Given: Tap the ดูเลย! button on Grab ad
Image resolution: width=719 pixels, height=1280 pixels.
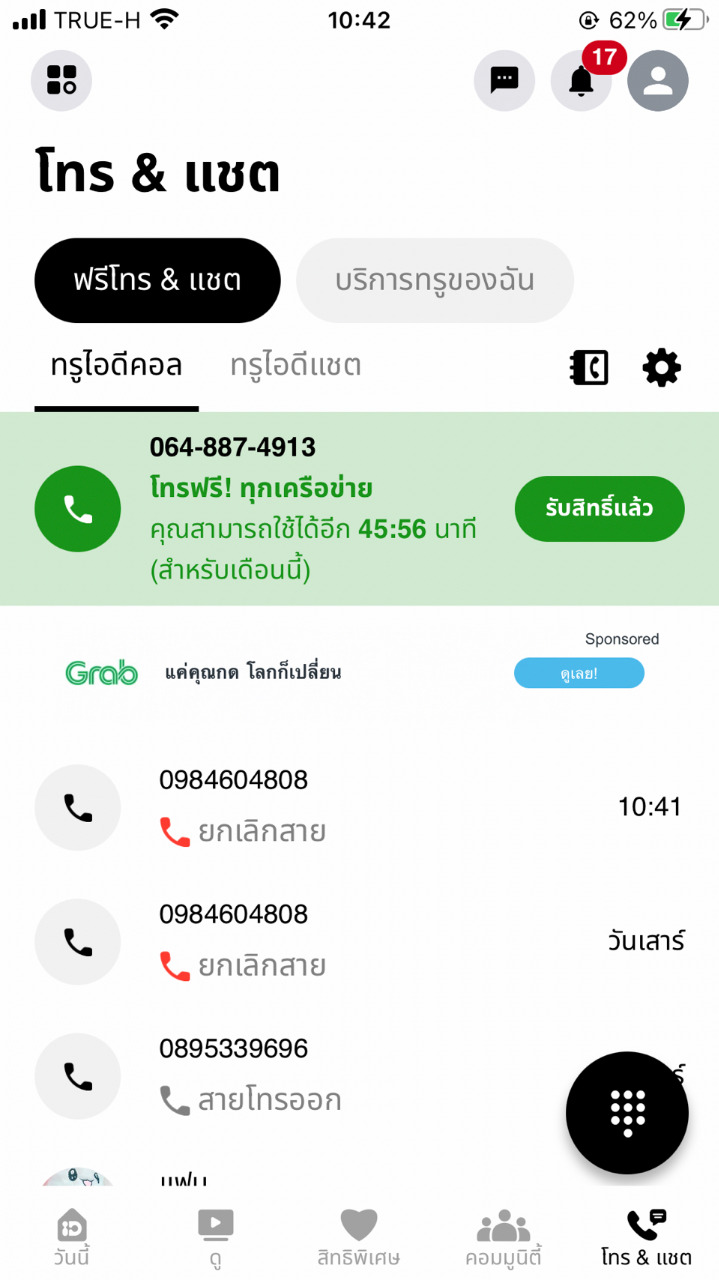Looking at the screenshot, I should 579,673.
